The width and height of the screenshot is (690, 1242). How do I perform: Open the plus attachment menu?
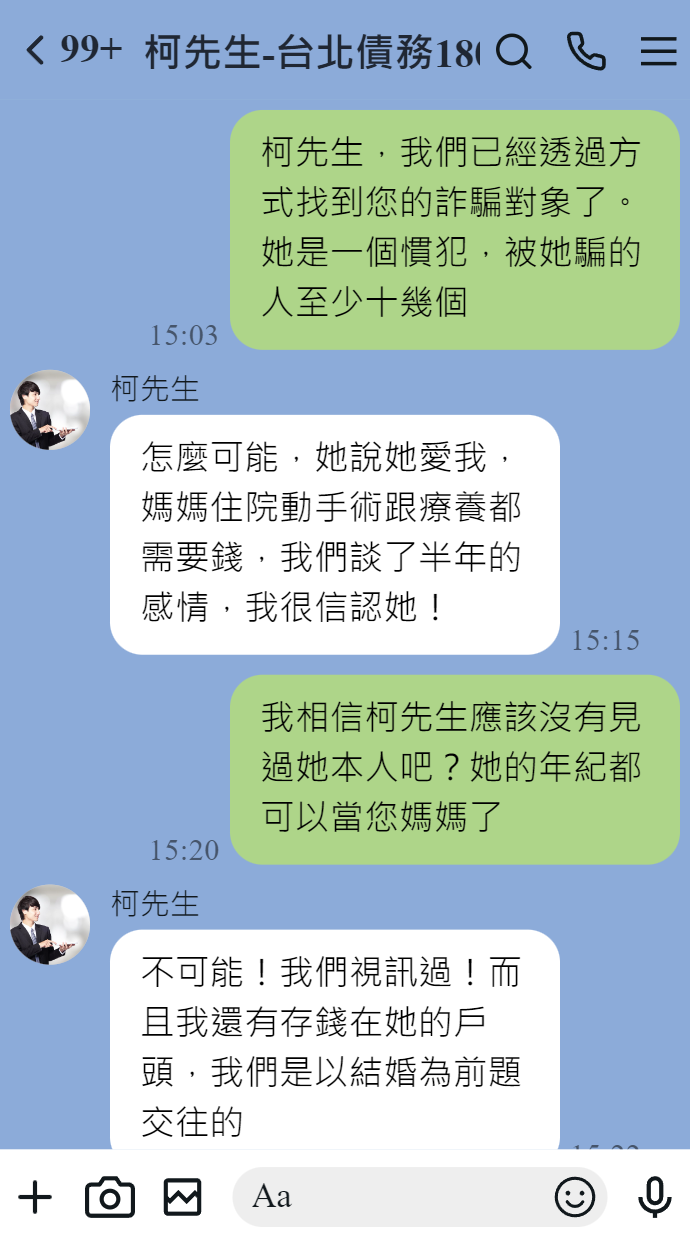(35, 1197)
